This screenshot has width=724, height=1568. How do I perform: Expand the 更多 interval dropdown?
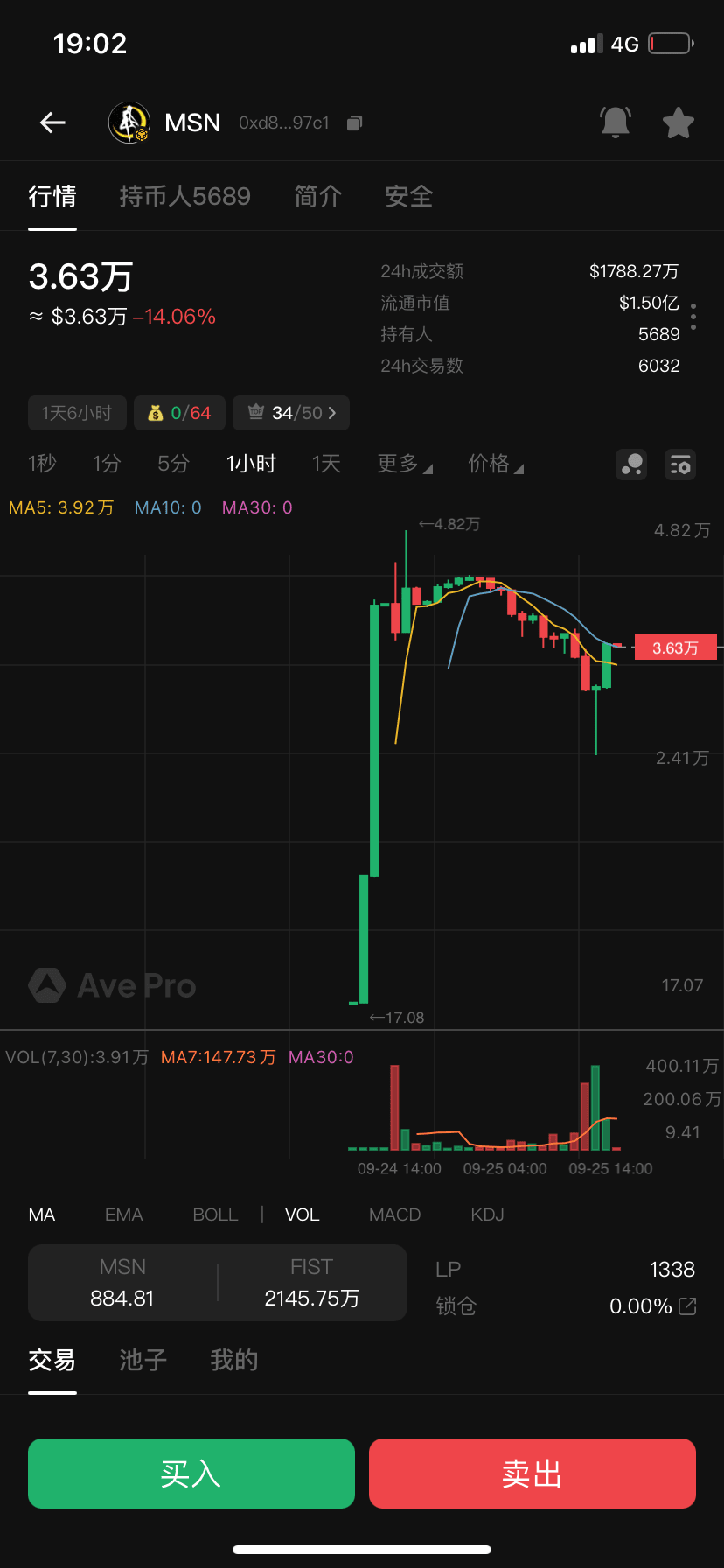tap(404, 464)
